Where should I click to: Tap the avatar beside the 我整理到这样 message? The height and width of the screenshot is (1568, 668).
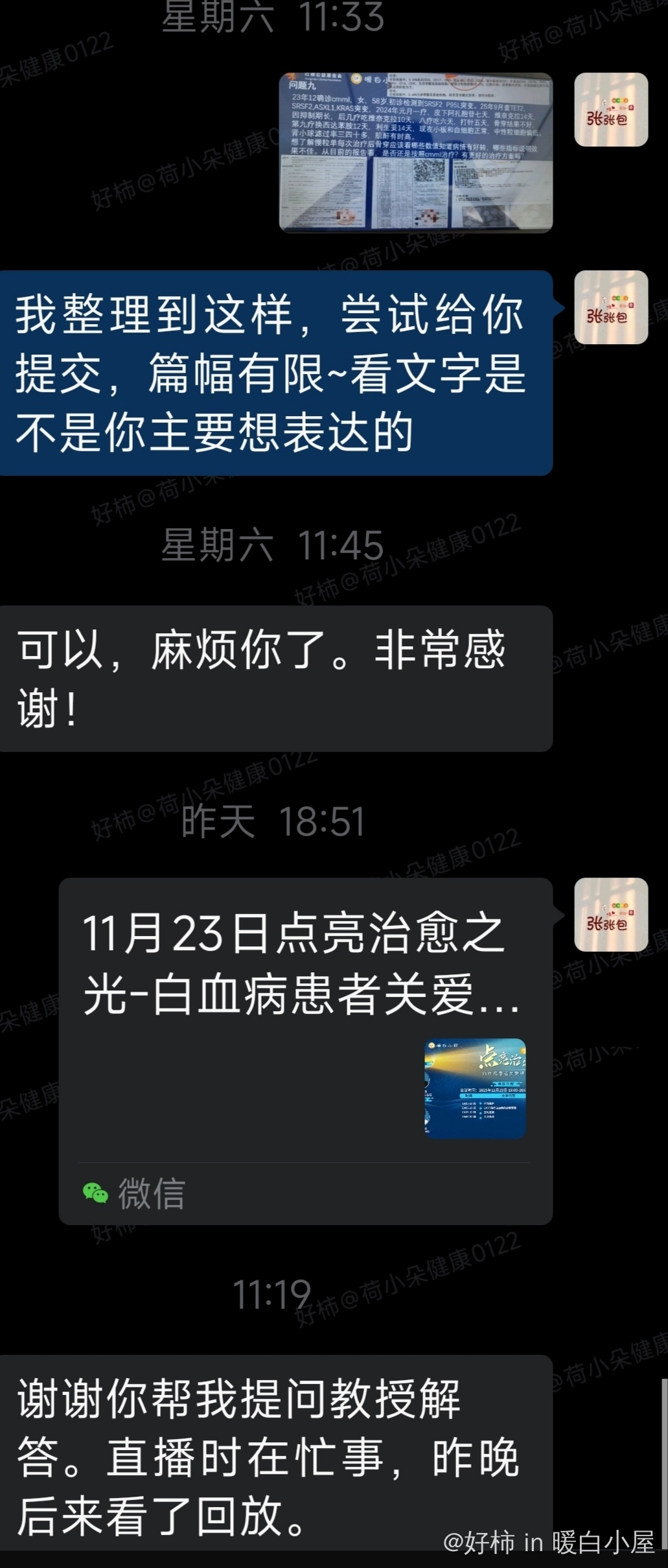610,307
